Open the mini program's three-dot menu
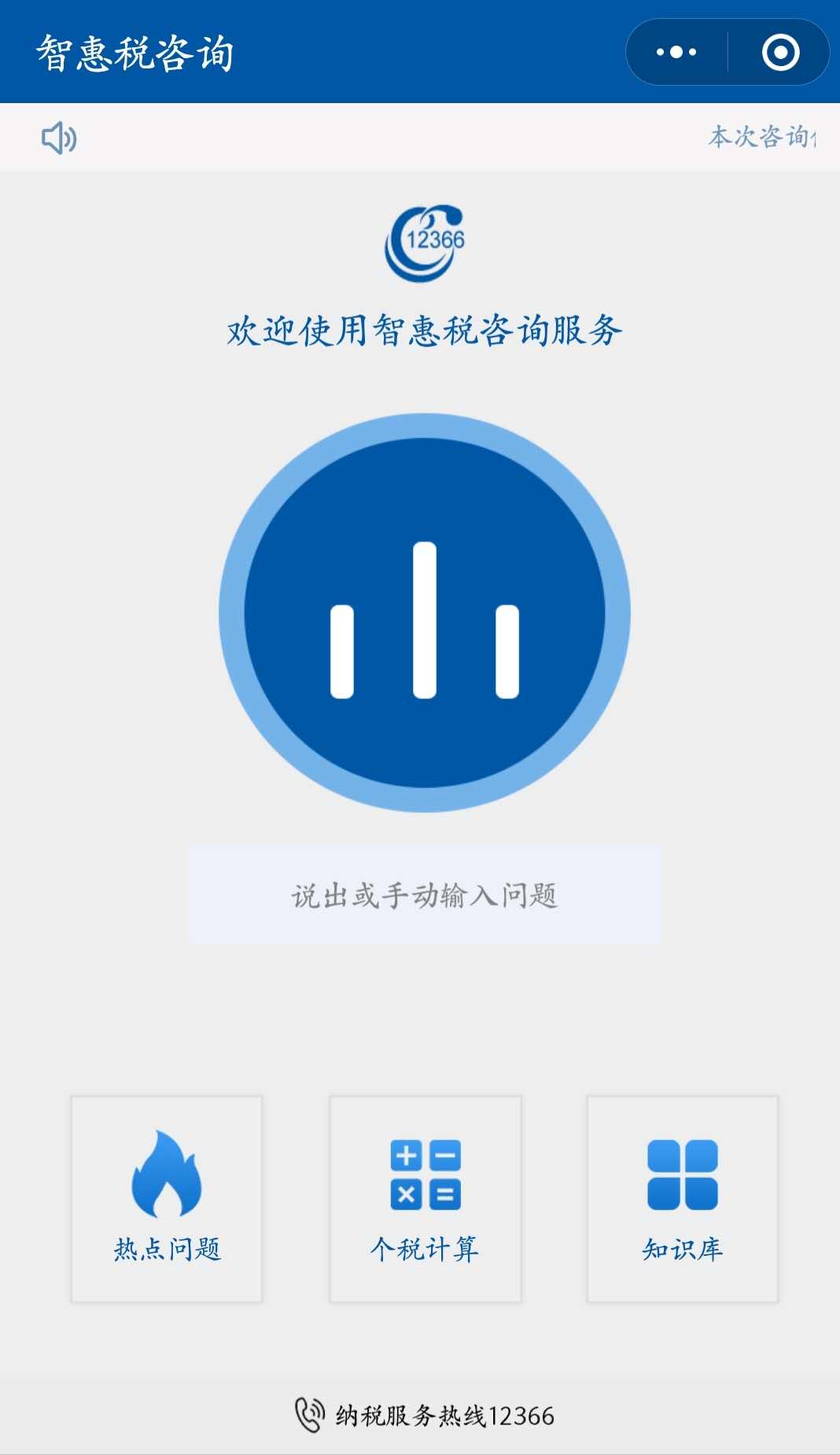Image resolution: width=840 pixels, height=1455 pixels. click(676, 53)
